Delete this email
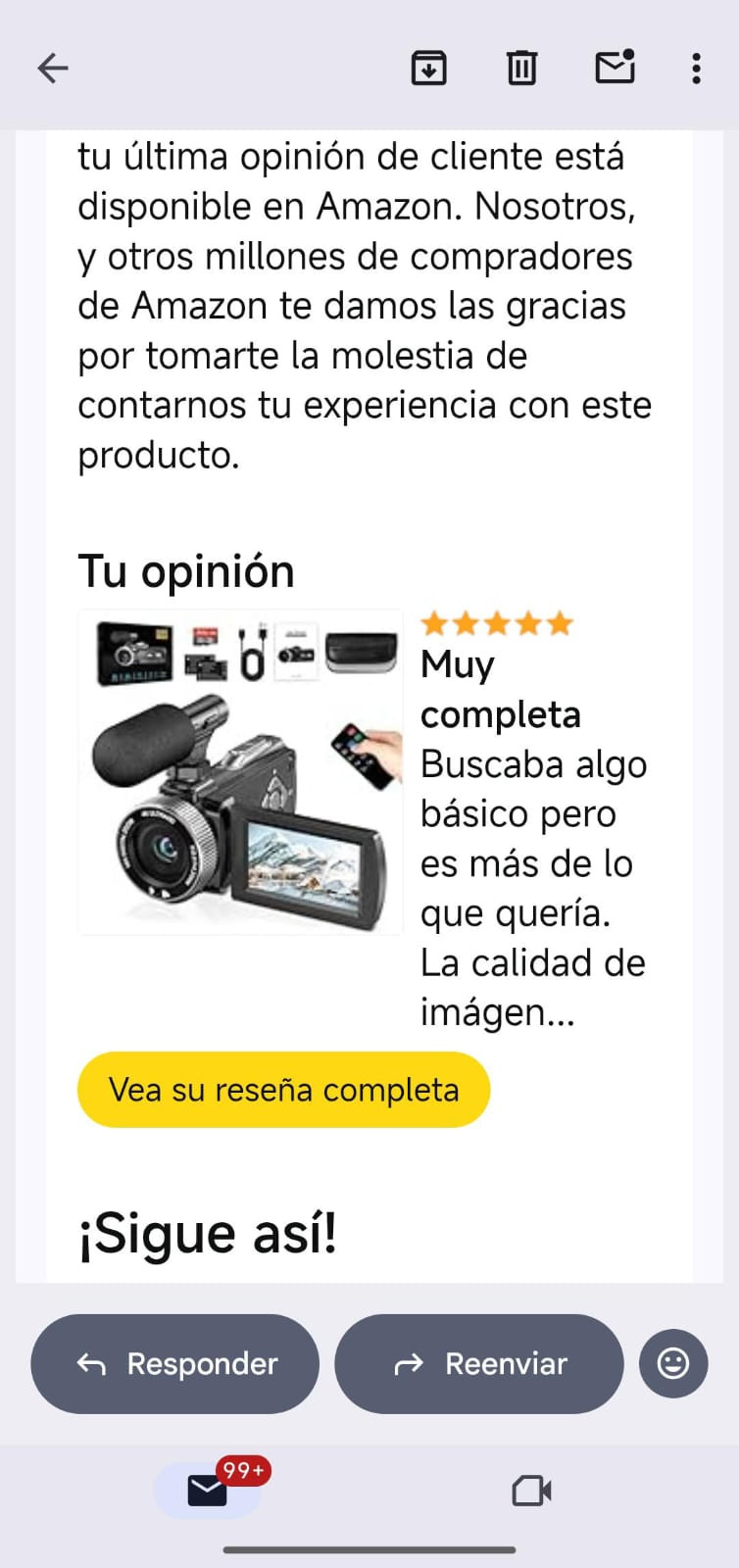The width and height of the screenshot is (739, 1568). pos(521,68)
